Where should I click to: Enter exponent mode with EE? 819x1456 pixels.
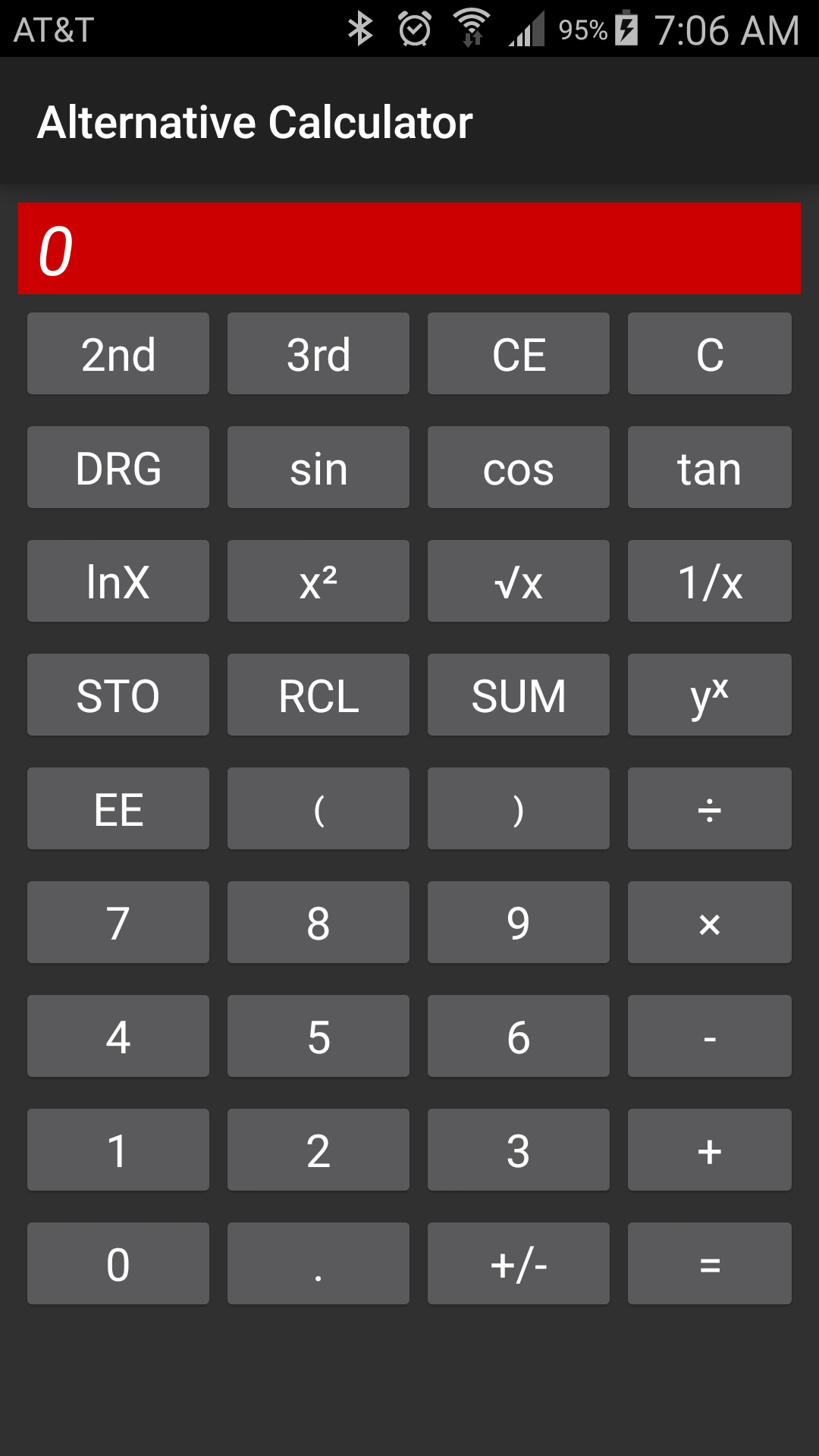click(x=118, y=808)
